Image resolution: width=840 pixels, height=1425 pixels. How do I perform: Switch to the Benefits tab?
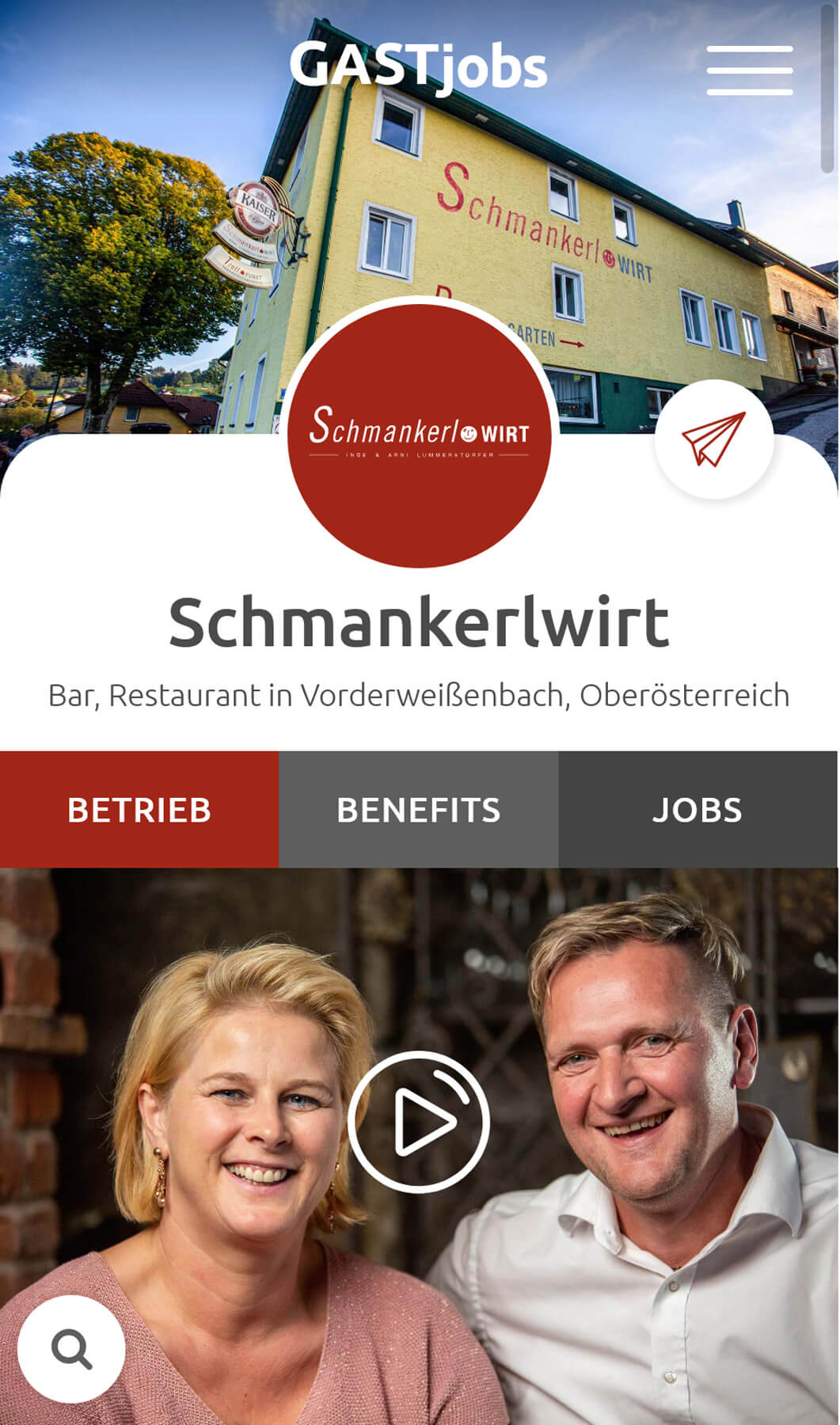419,809
